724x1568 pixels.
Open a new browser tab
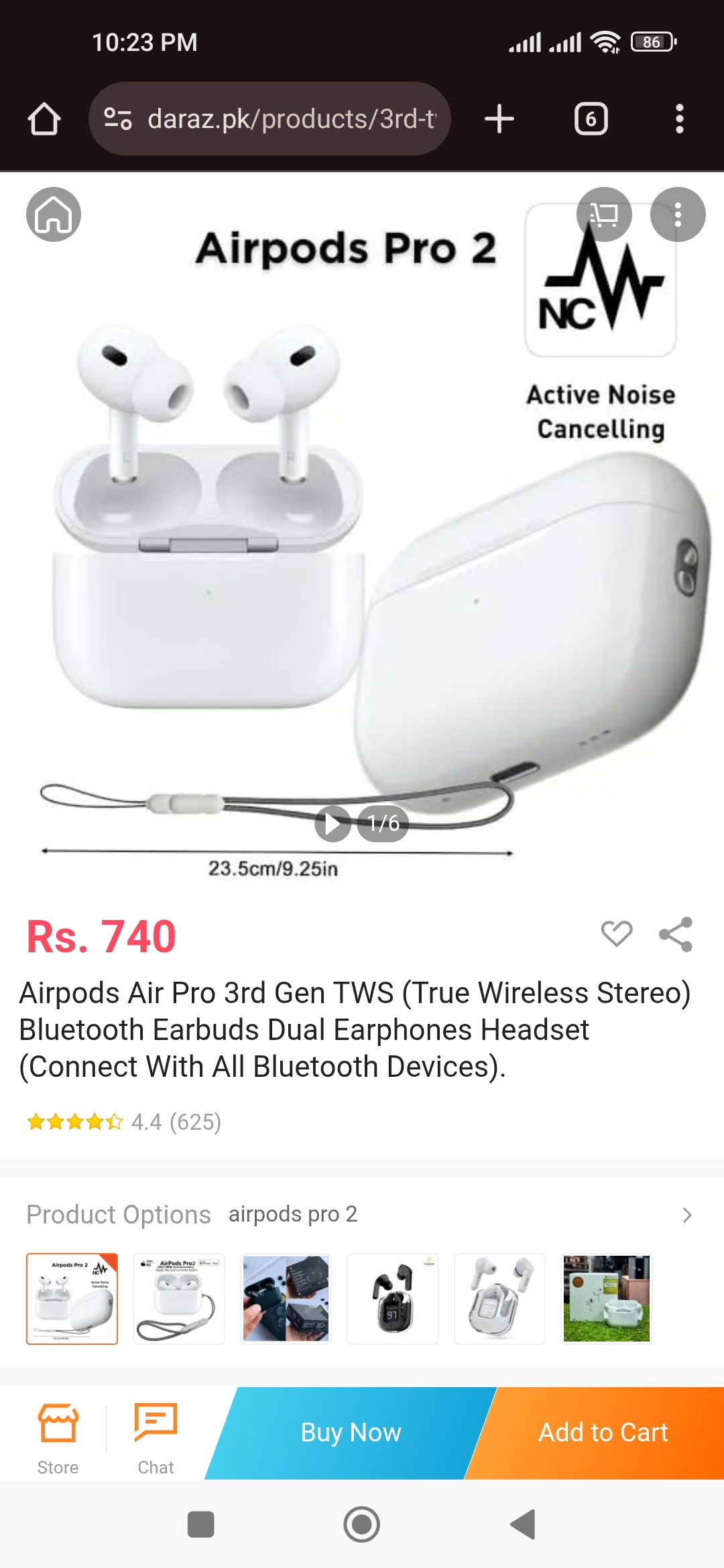click(499, 119)
